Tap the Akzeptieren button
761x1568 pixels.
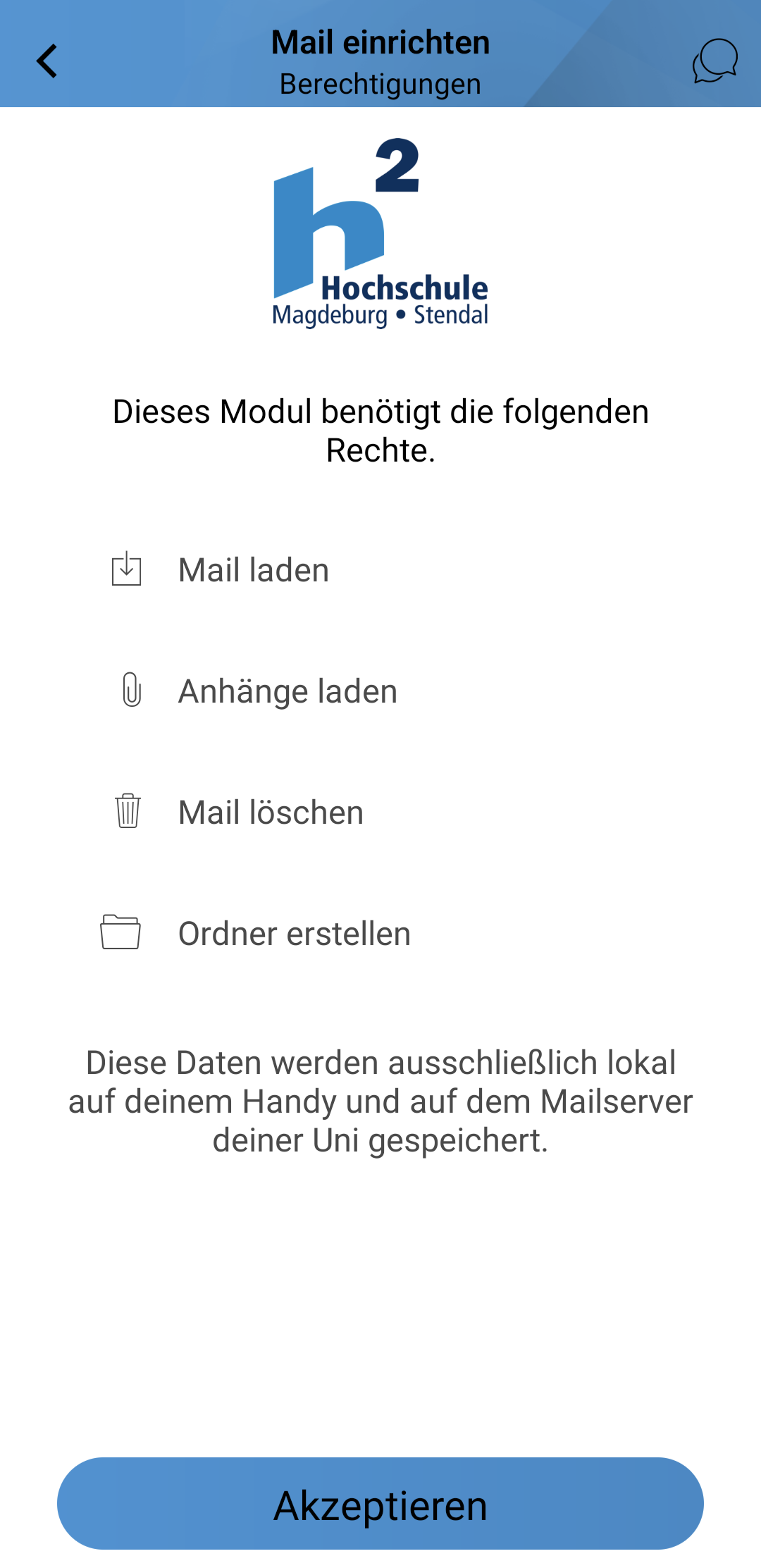[380, 1504]
